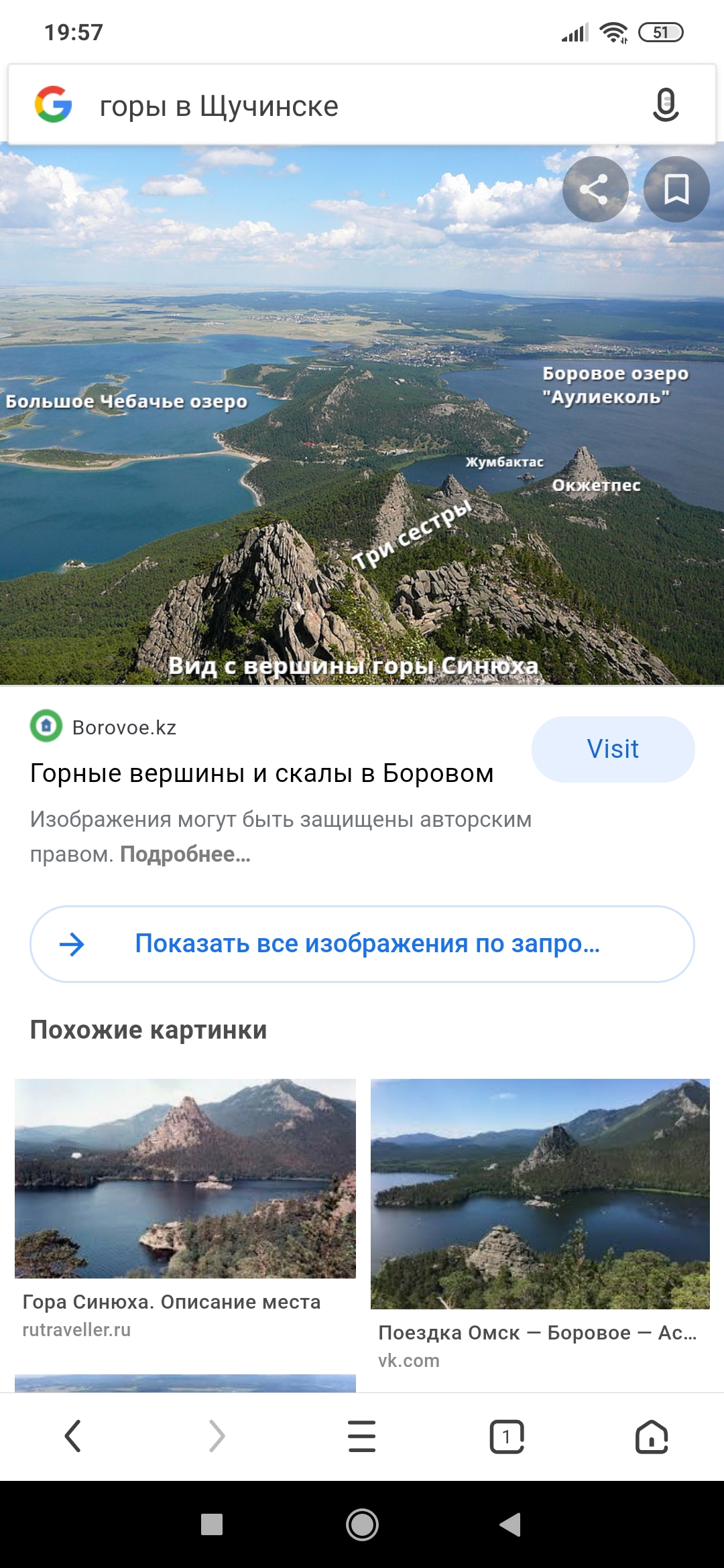Open the browser tabs switcher
The width and height of the screenshot is (724, 1568).
pyautogui.click(x=507, y=1436)
